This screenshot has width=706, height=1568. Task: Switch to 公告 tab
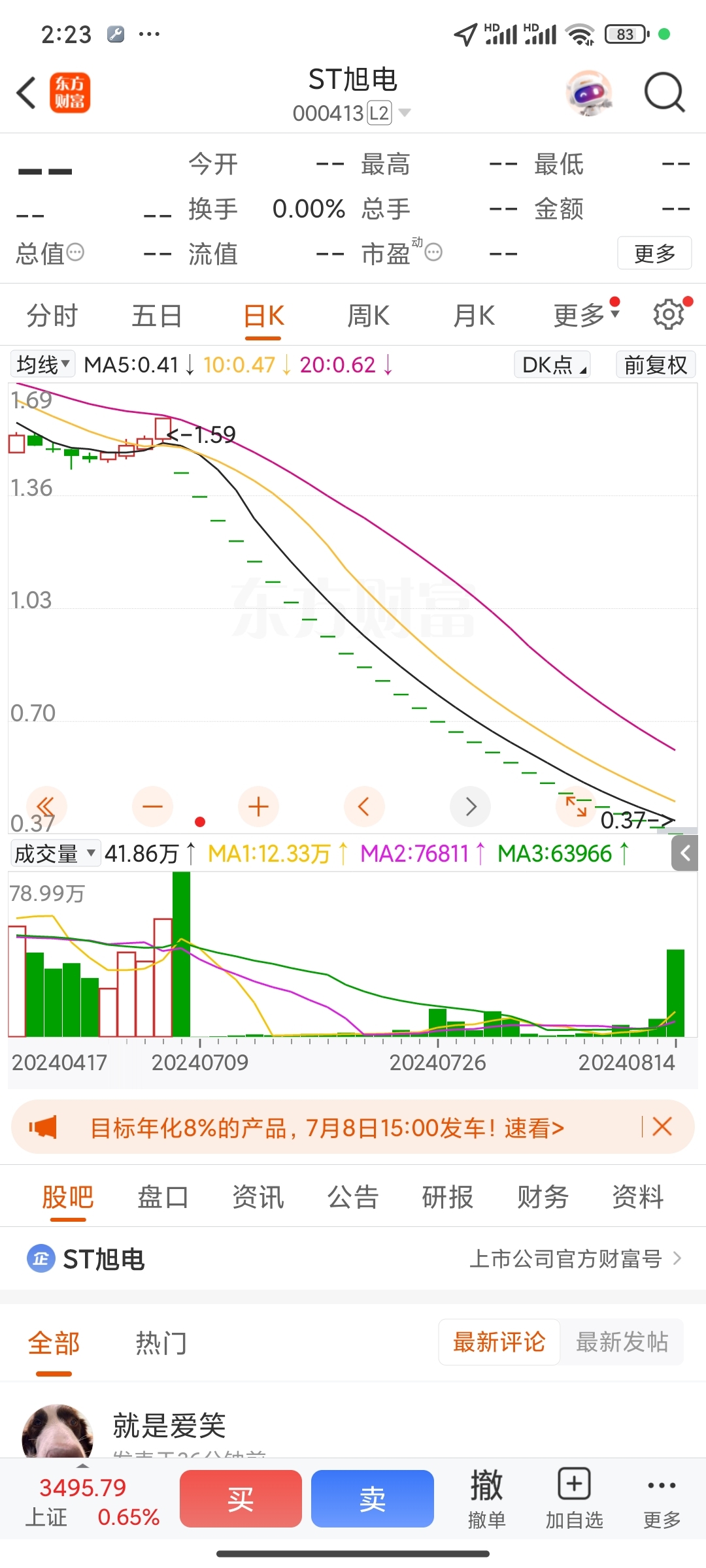coord(353,1197)
